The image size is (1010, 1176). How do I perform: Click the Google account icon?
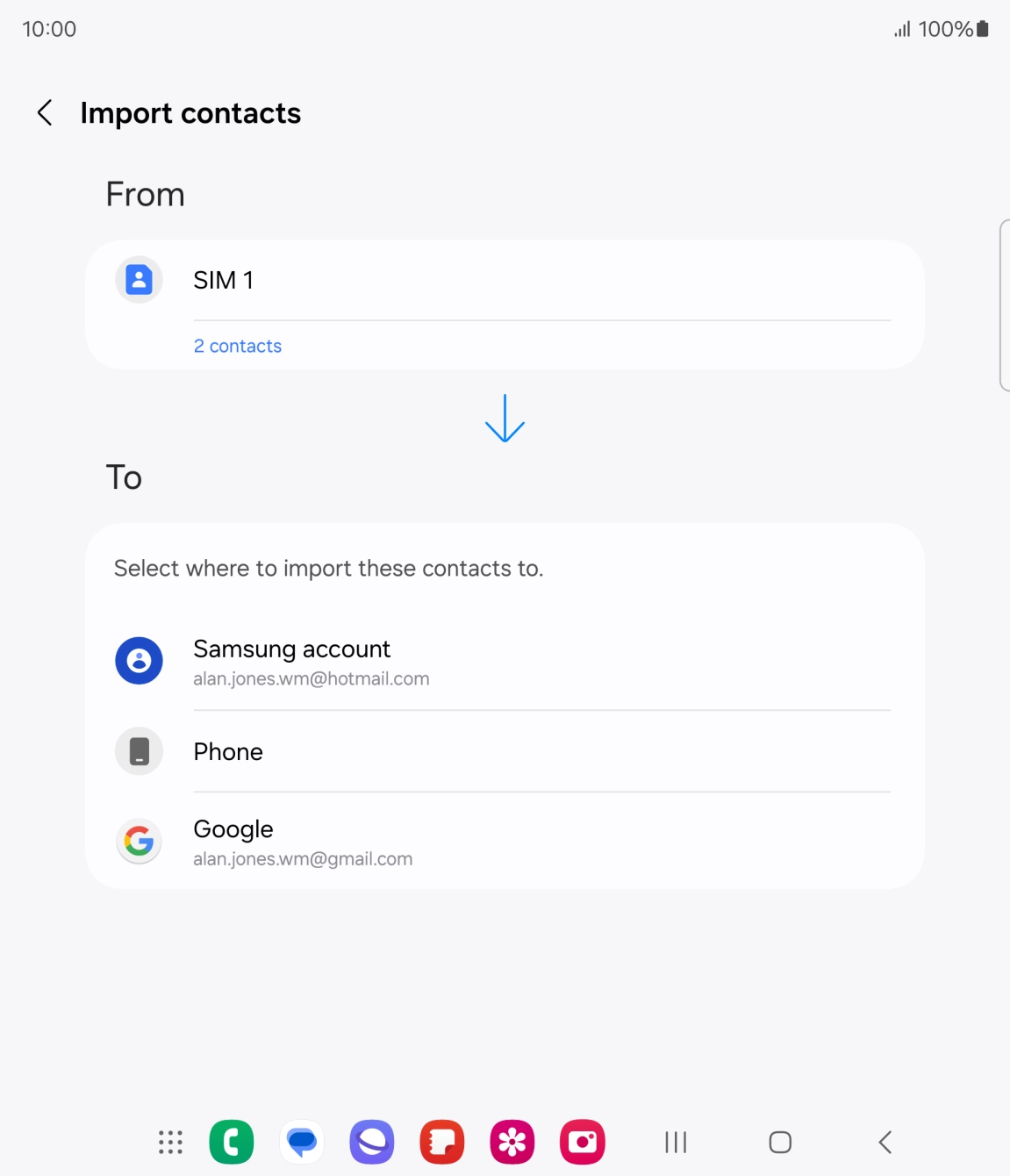click(x=139, y=841)
